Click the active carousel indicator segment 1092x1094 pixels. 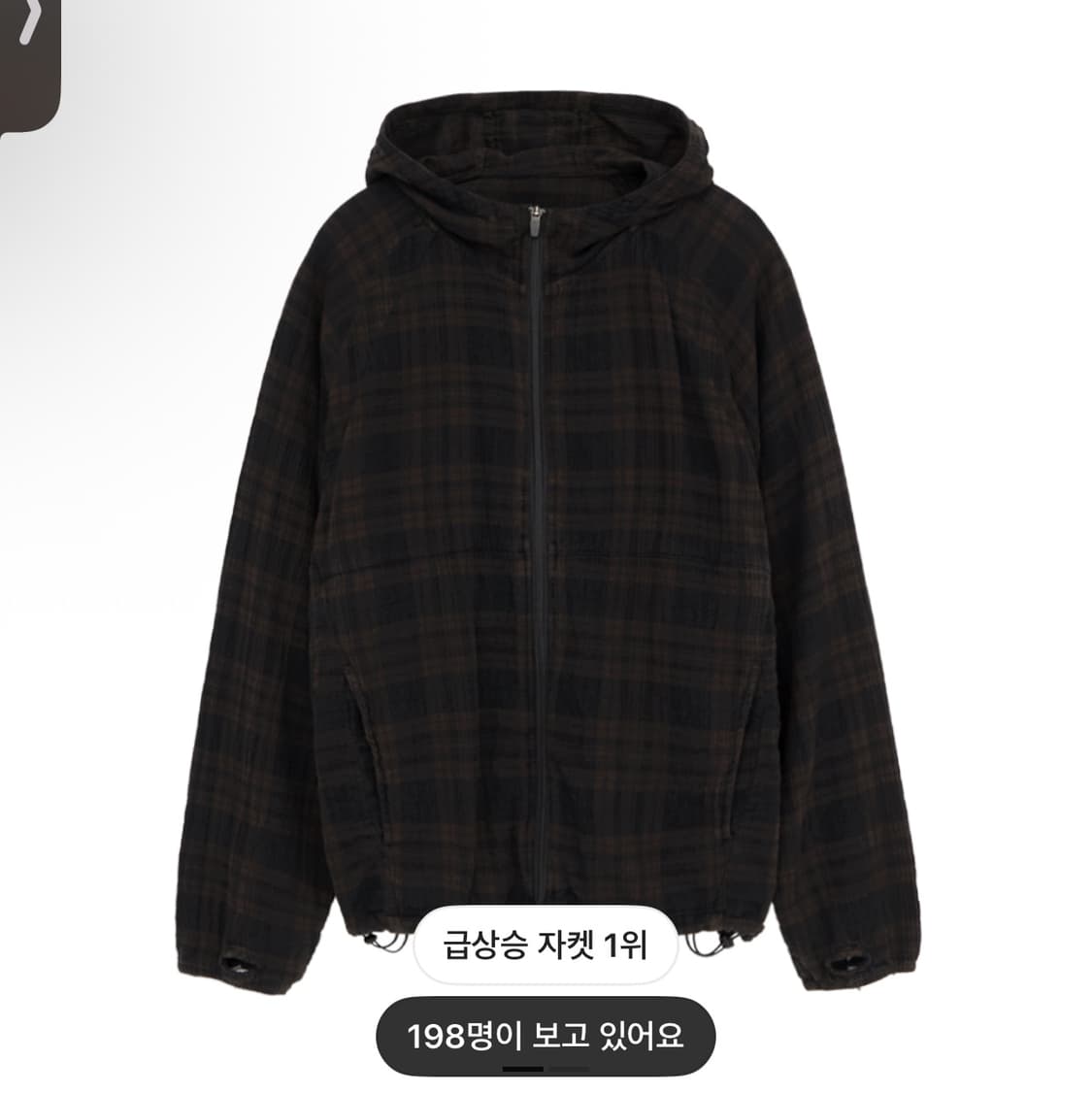pos(522,1066)
